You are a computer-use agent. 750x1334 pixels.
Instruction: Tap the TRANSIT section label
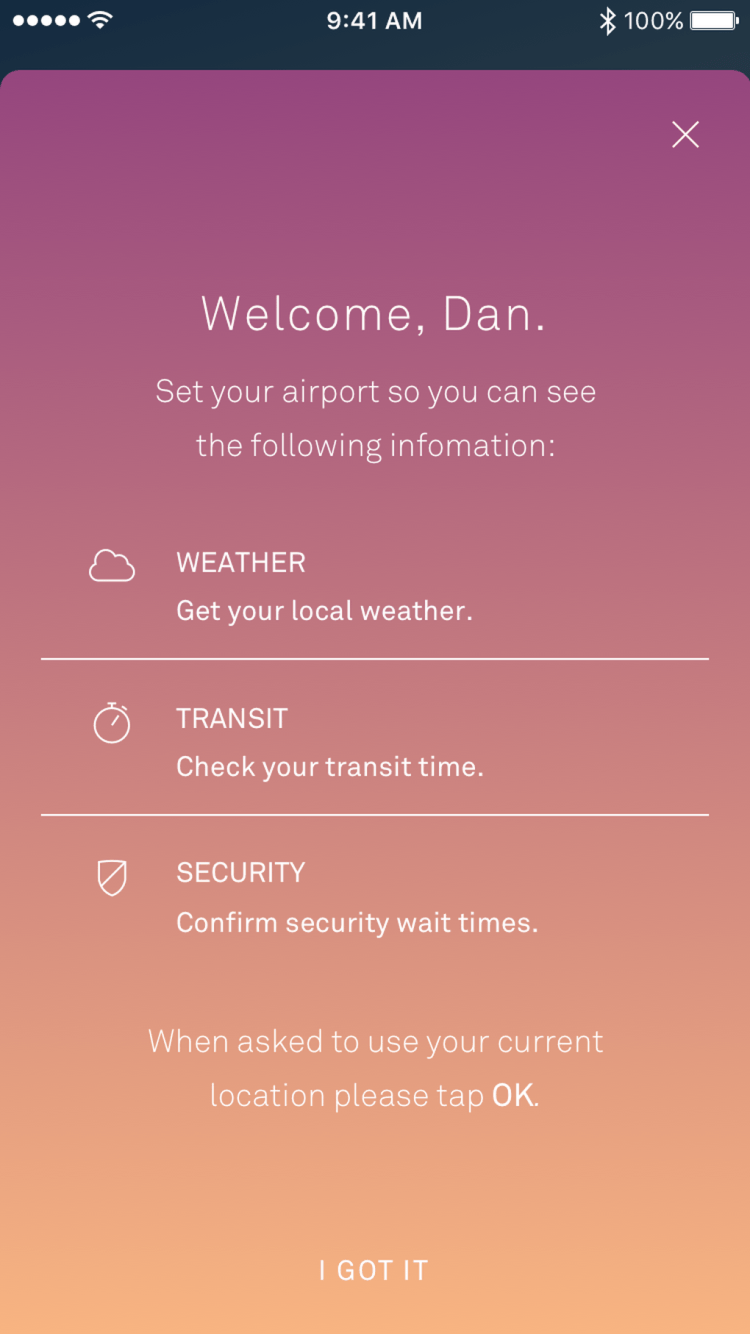231,718
